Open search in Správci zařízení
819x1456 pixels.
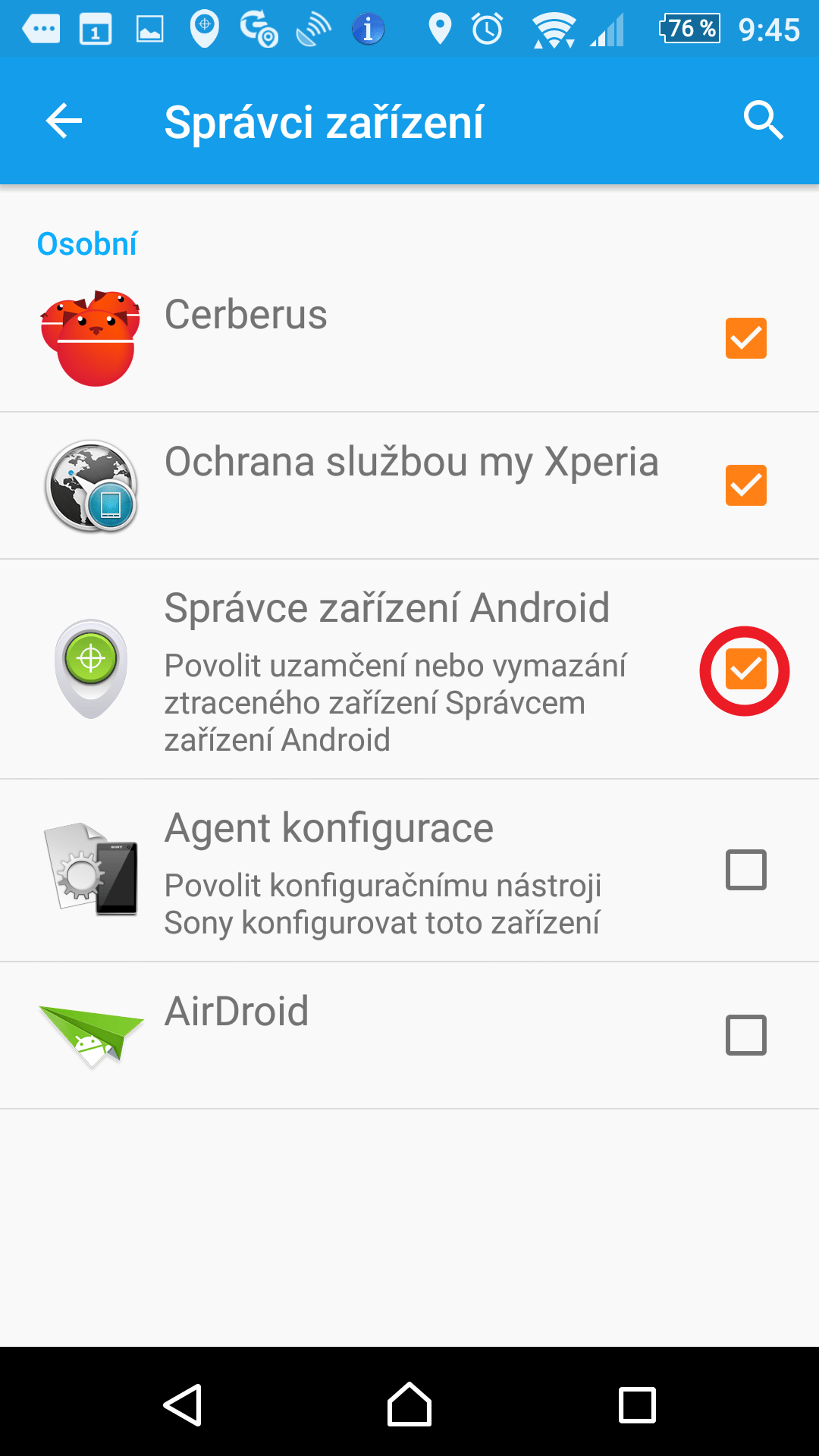[763, 121]
